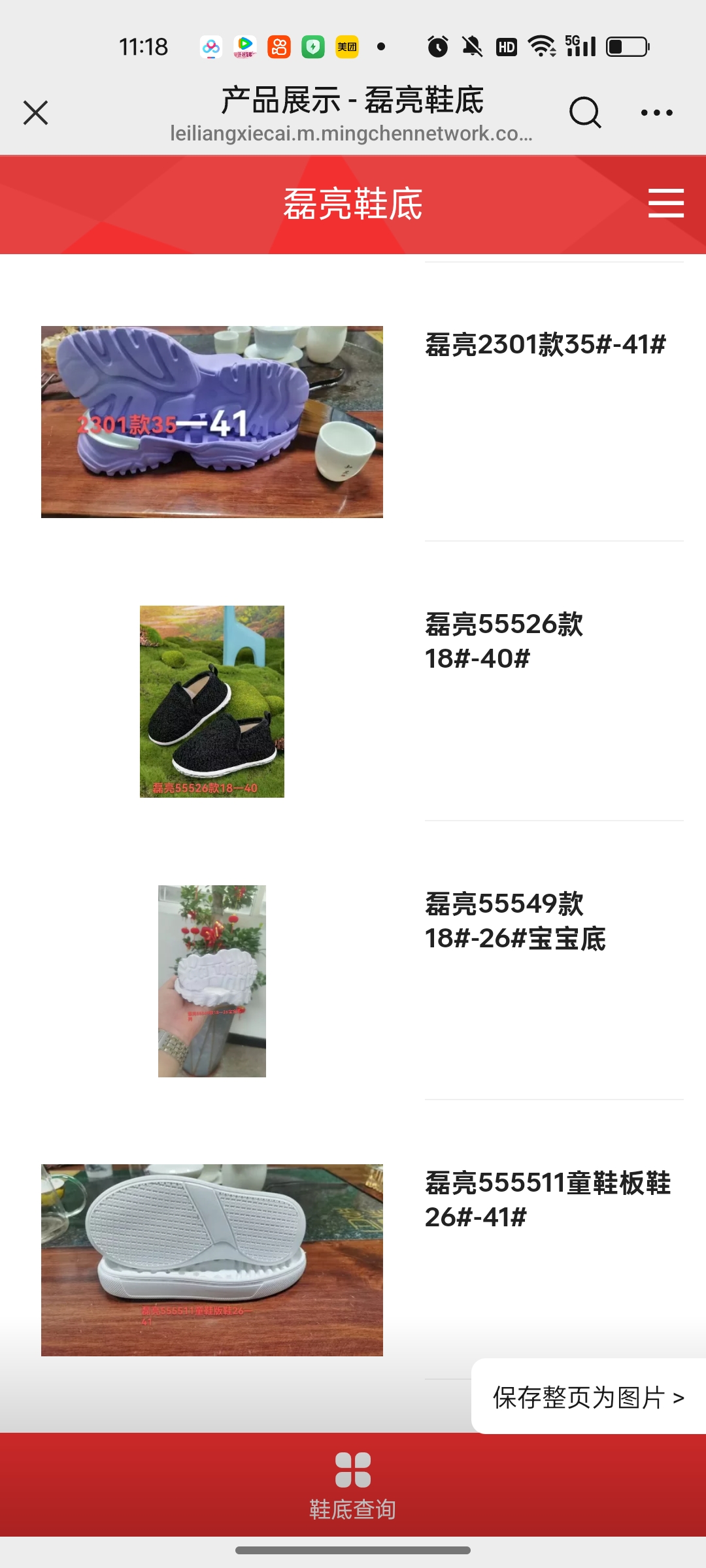Close the in-app browser page
The width and height of the screenshot is (706, 1568).
tap(36, 112)
